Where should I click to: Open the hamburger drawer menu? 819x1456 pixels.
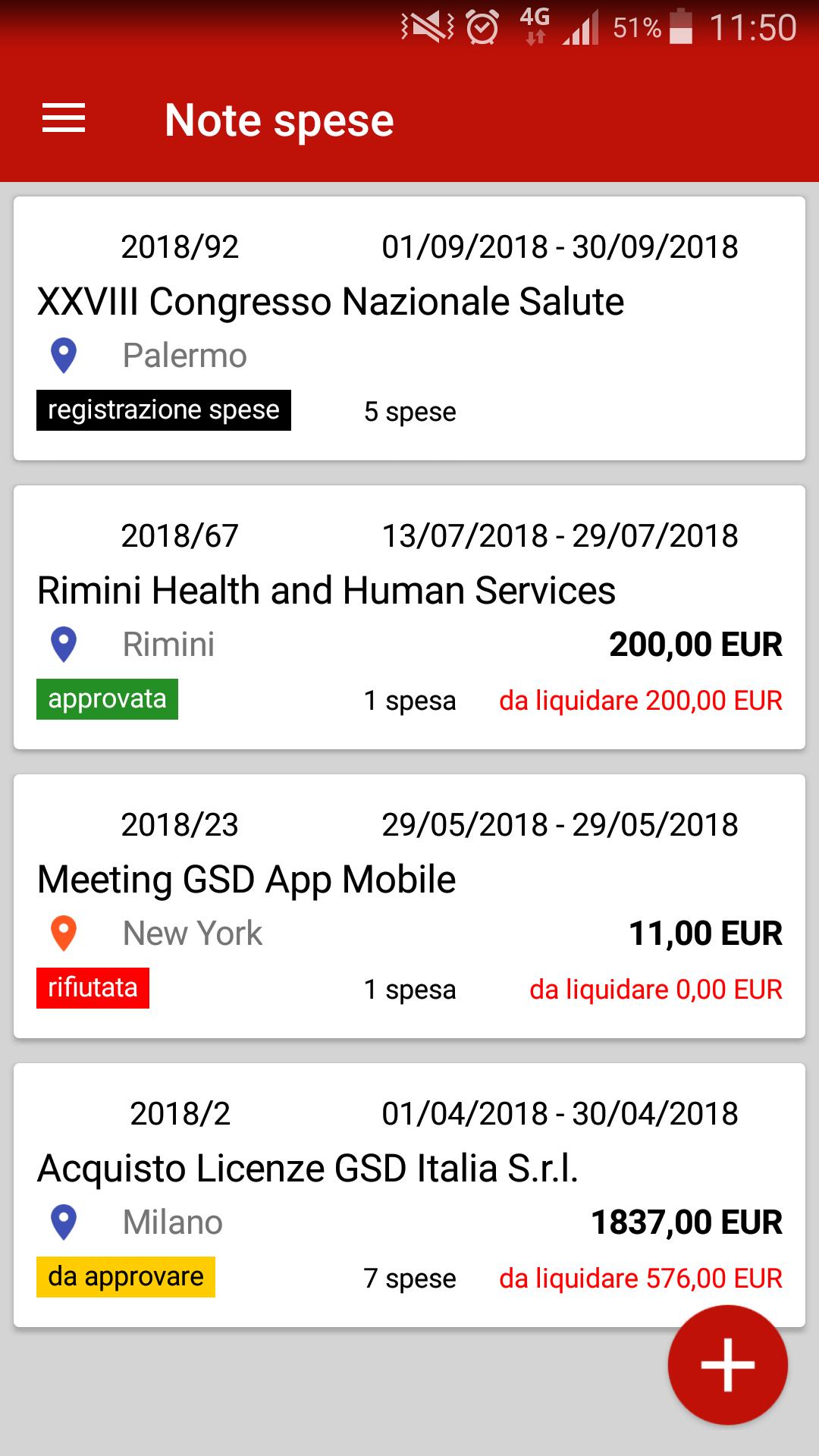click(64, 119)
